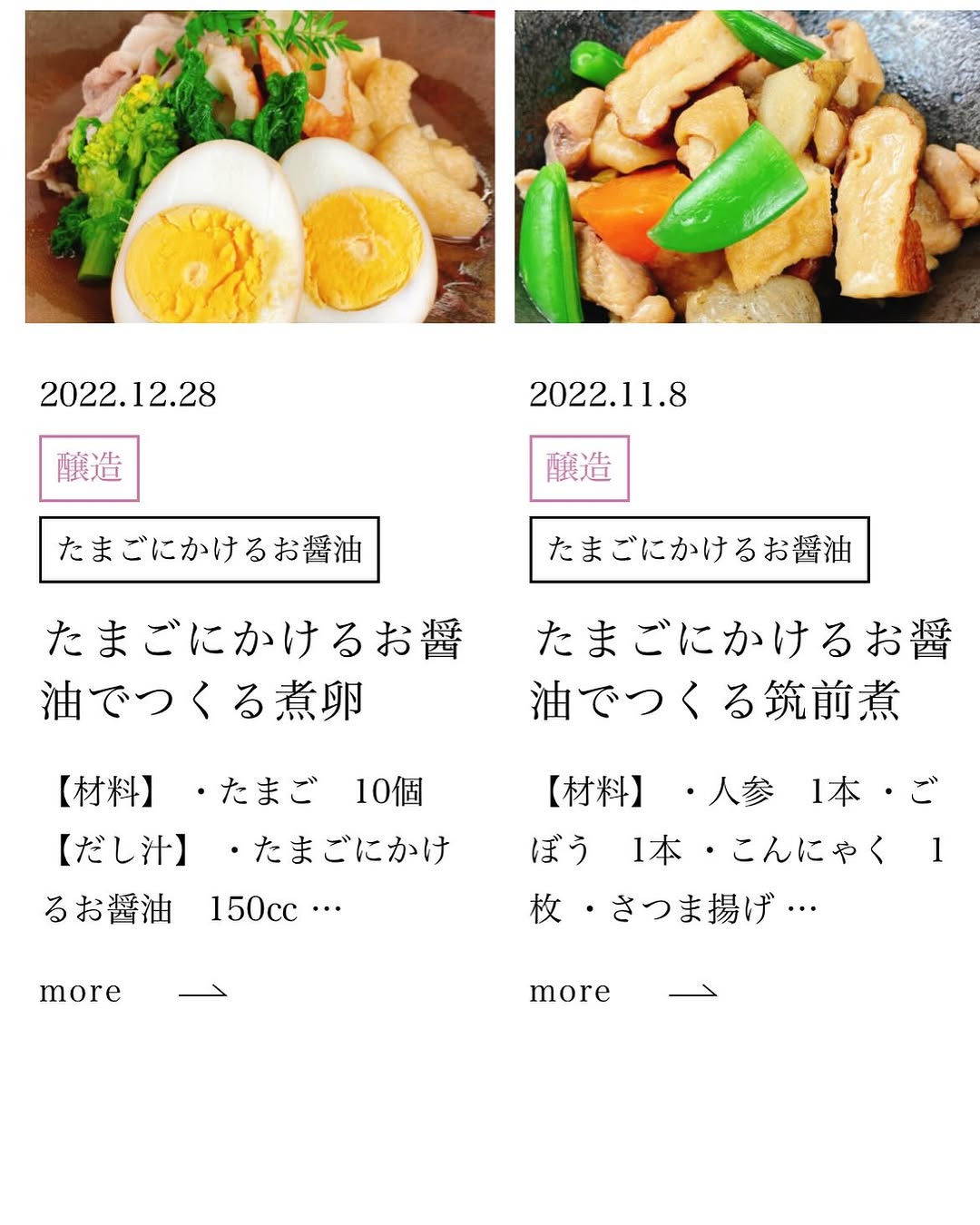The height and width of the screenshot is (1225, 980).
Task: Open the 煮卵 recipe photo card
Action: click(x=260, y=167)
